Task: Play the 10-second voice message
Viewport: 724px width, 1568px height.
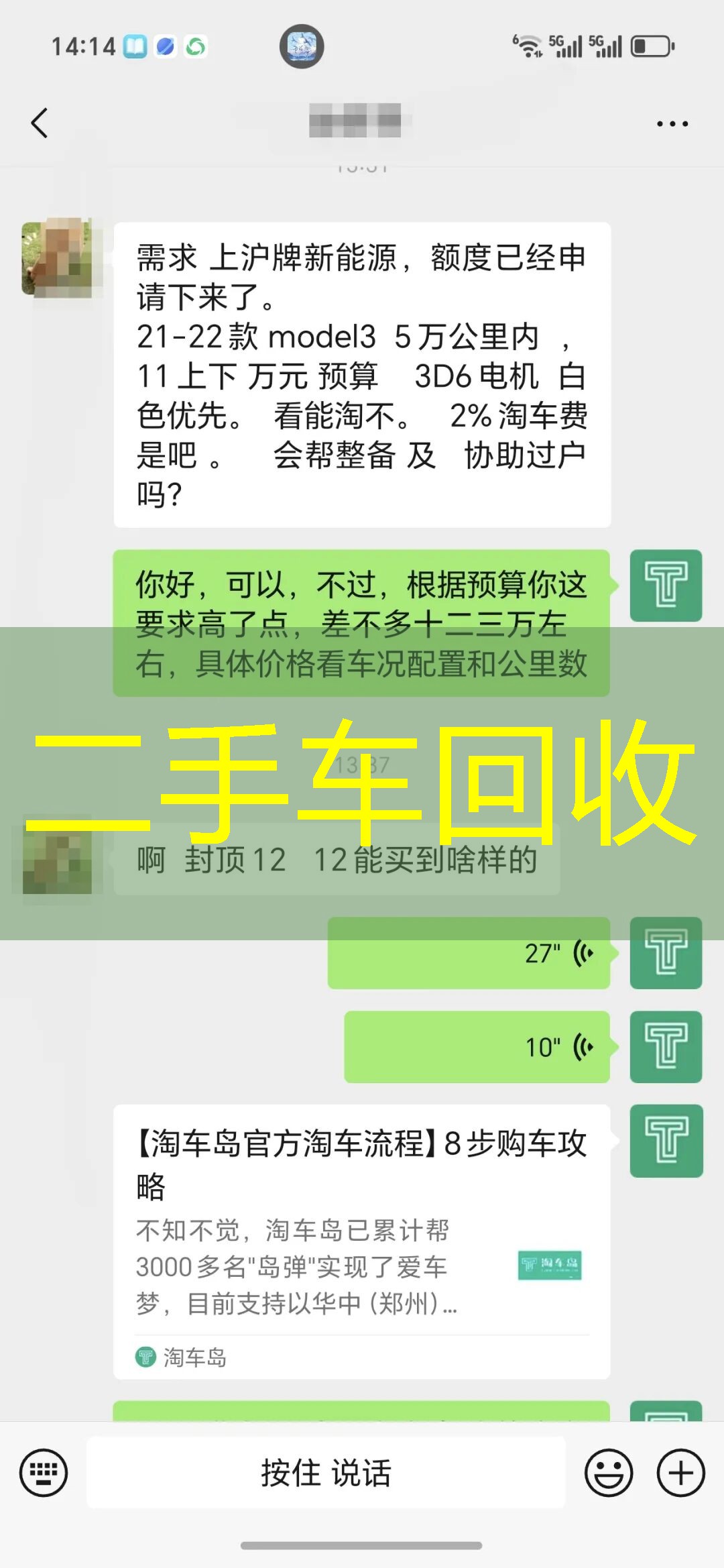Action: 477,1047
